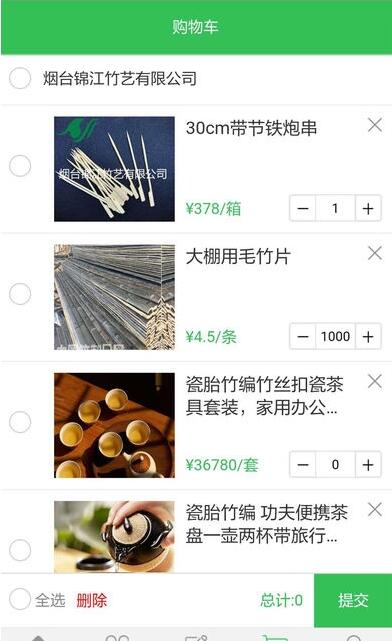Submit the order with 提交

point(353,600)
